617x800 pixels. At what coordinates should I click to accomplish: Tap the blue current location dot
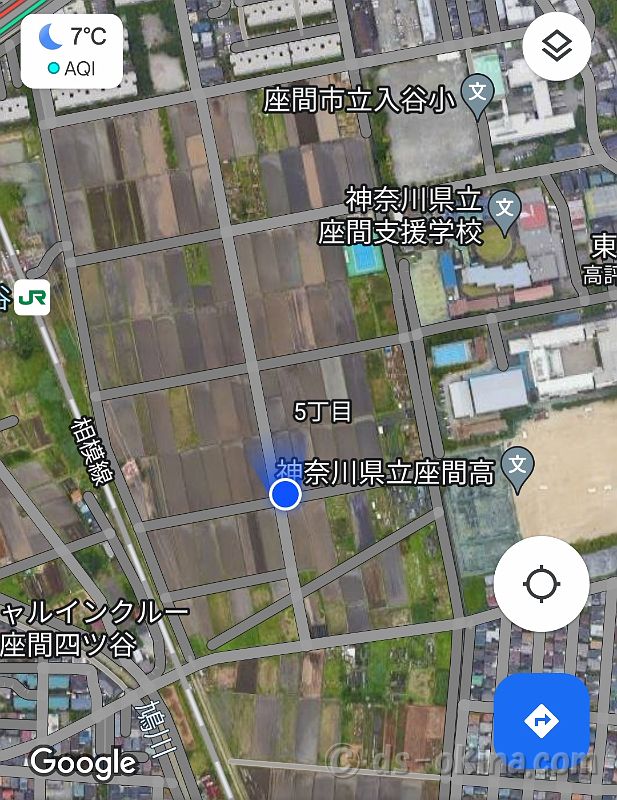pos(286,494)
